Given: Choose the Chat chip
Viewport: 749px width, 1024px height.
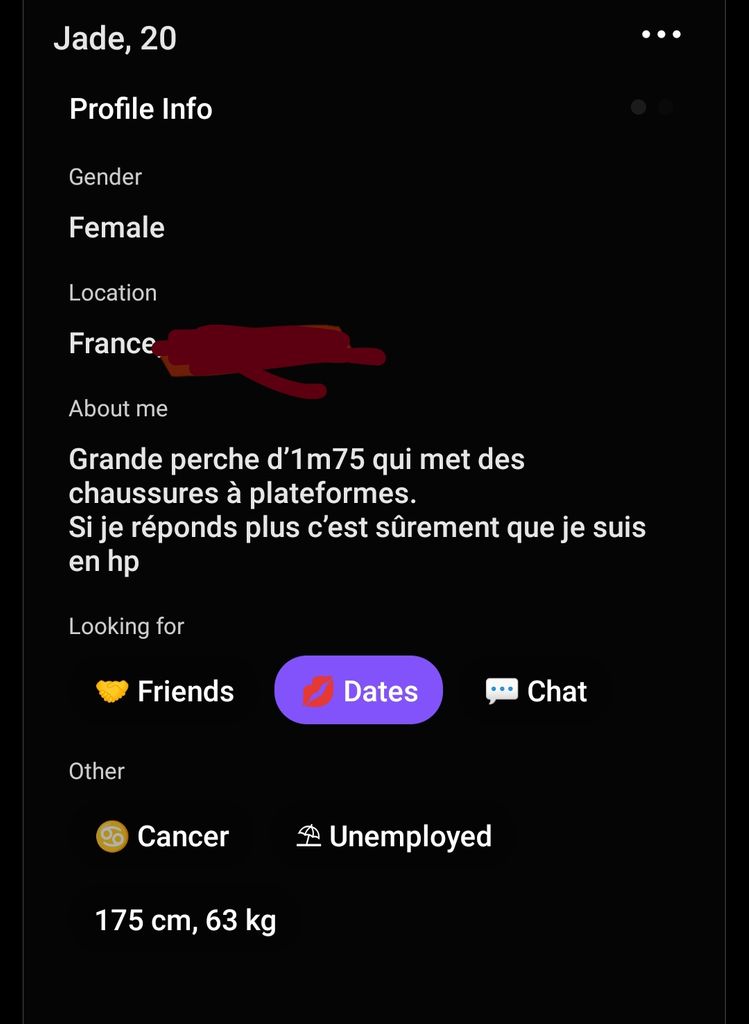Looking at the screenshot, I should pyautogui.click(x=536, y=691).
